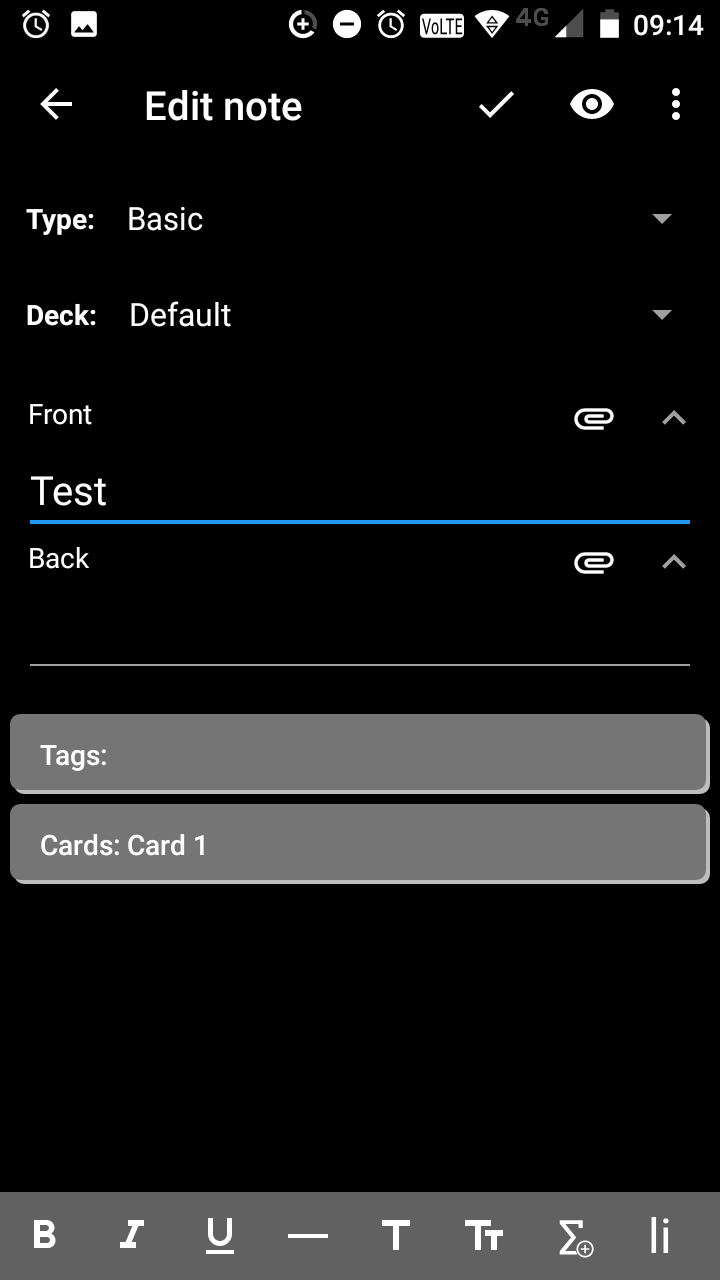
Task: Select the Tt heading tool
Action: 483,1237
